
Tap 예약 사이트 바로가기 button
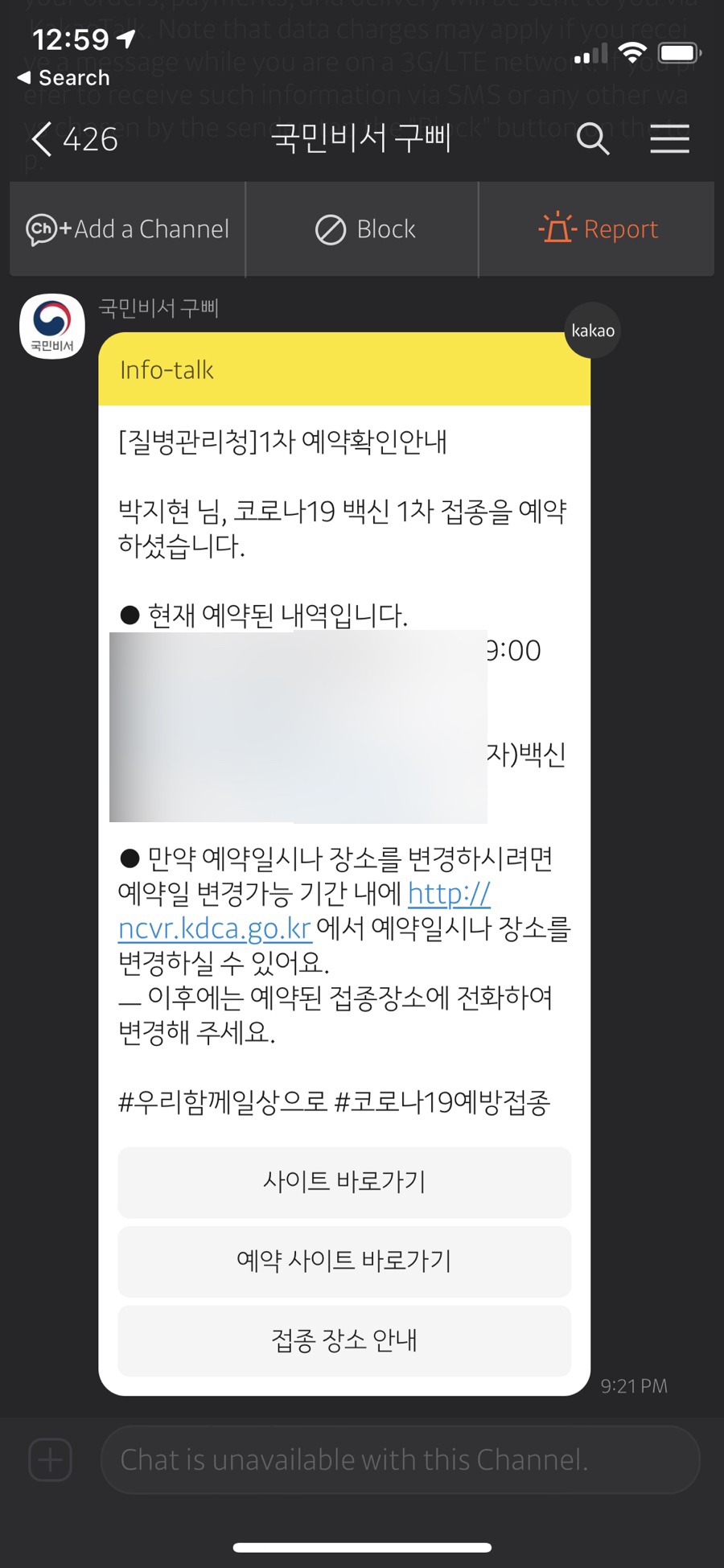pyautogui.click(x=344, y=1261)
